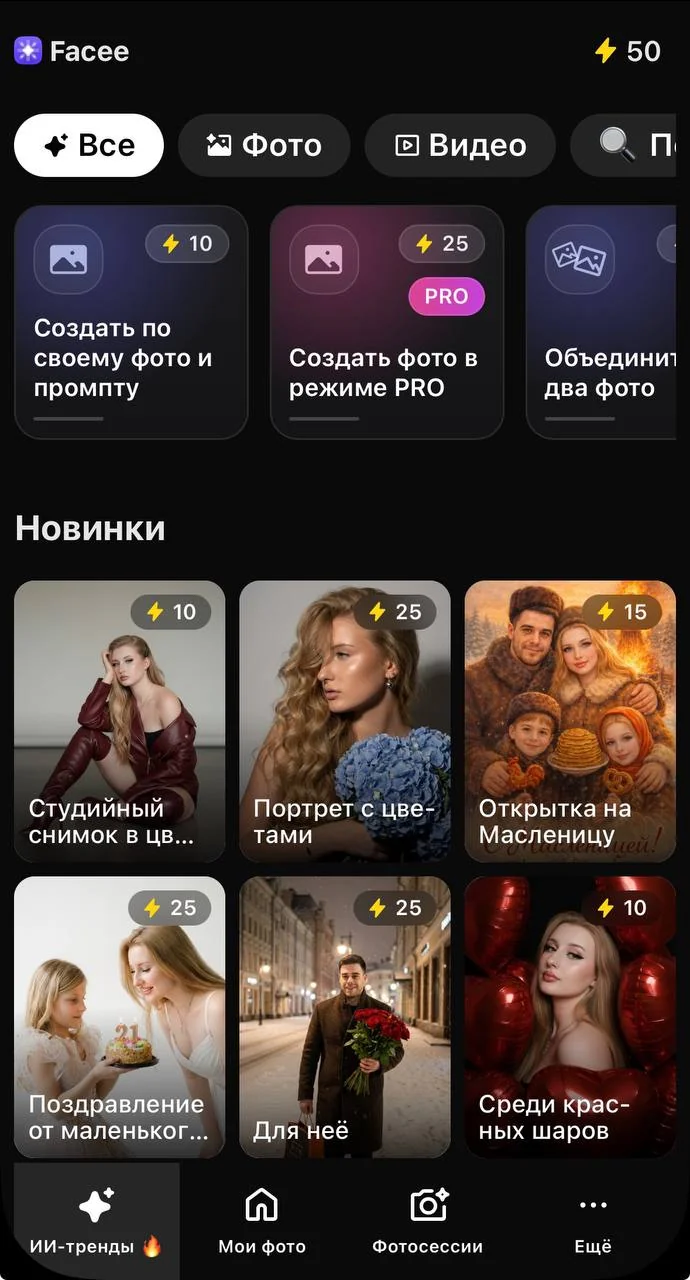This screenshot has width=690, height=1280.
Task: Switch to the Мои фото tab
Action: coord(262,1221)
